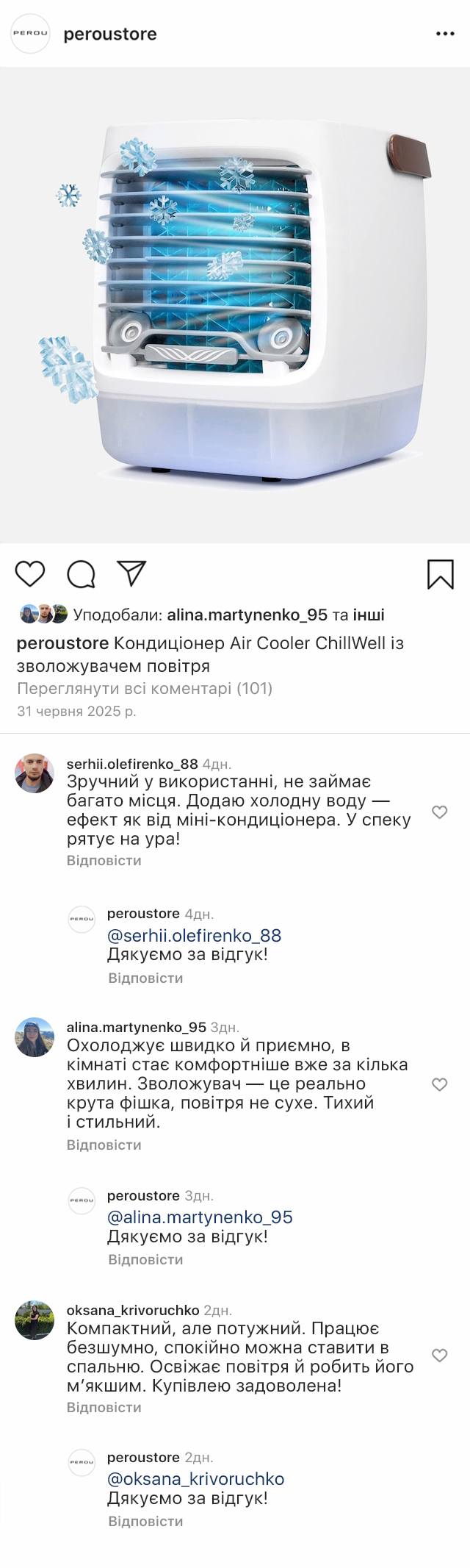Image resolution: width=470 pixels, height=1568 pixels.
Task: Like the peroustore post
Action: click(x=30, y=573)
